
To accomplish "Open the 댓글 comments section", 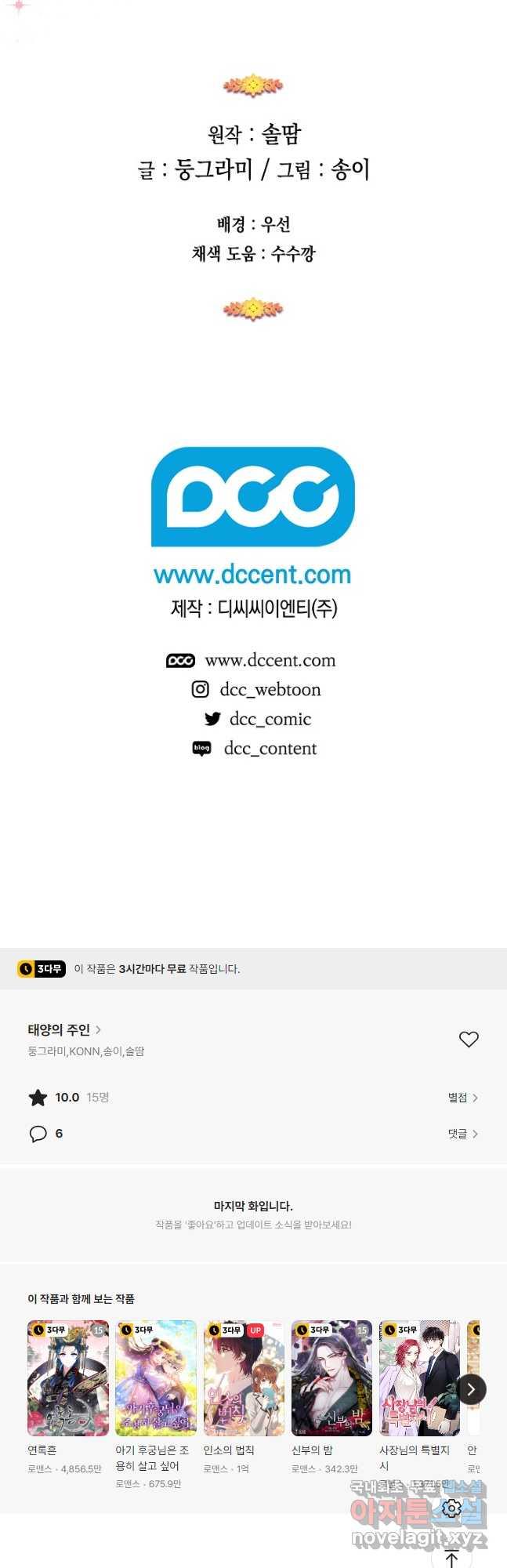I will point(462,1134).
